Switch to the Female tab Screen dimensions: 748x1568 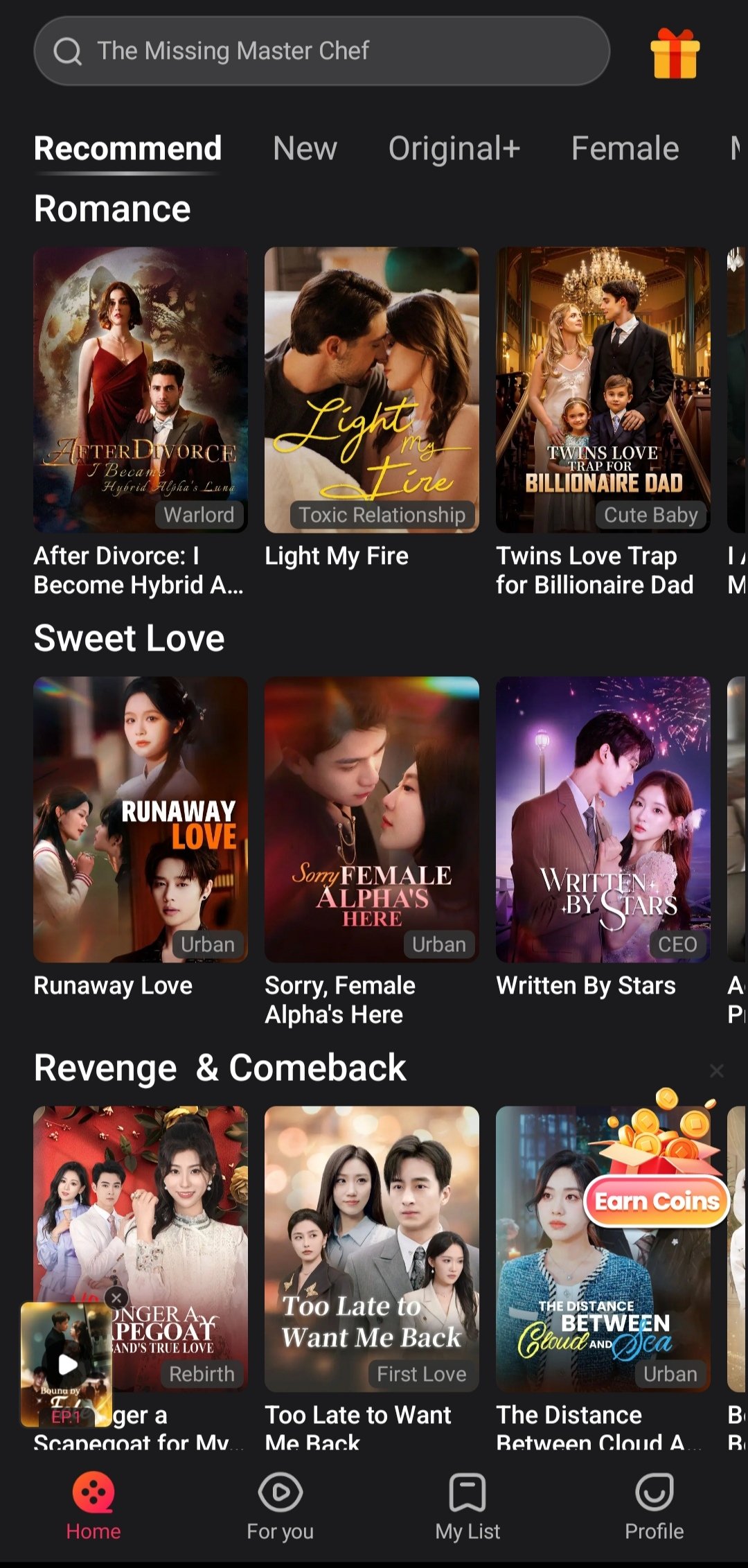click(625, 148)
